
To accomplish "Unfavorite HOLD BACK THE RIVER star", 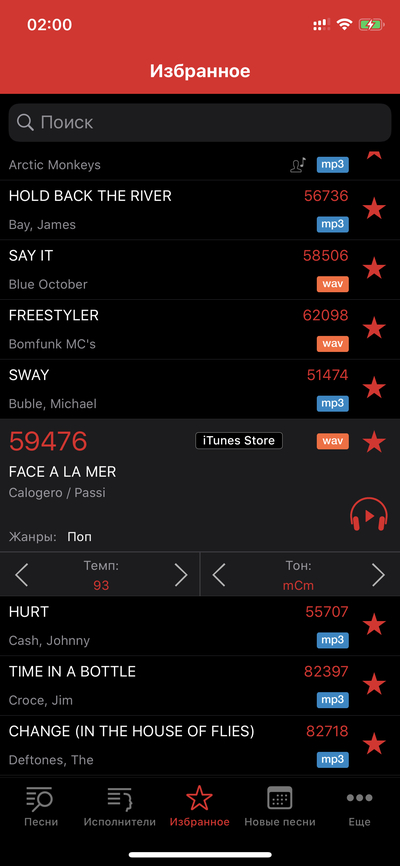I will 374,210.
